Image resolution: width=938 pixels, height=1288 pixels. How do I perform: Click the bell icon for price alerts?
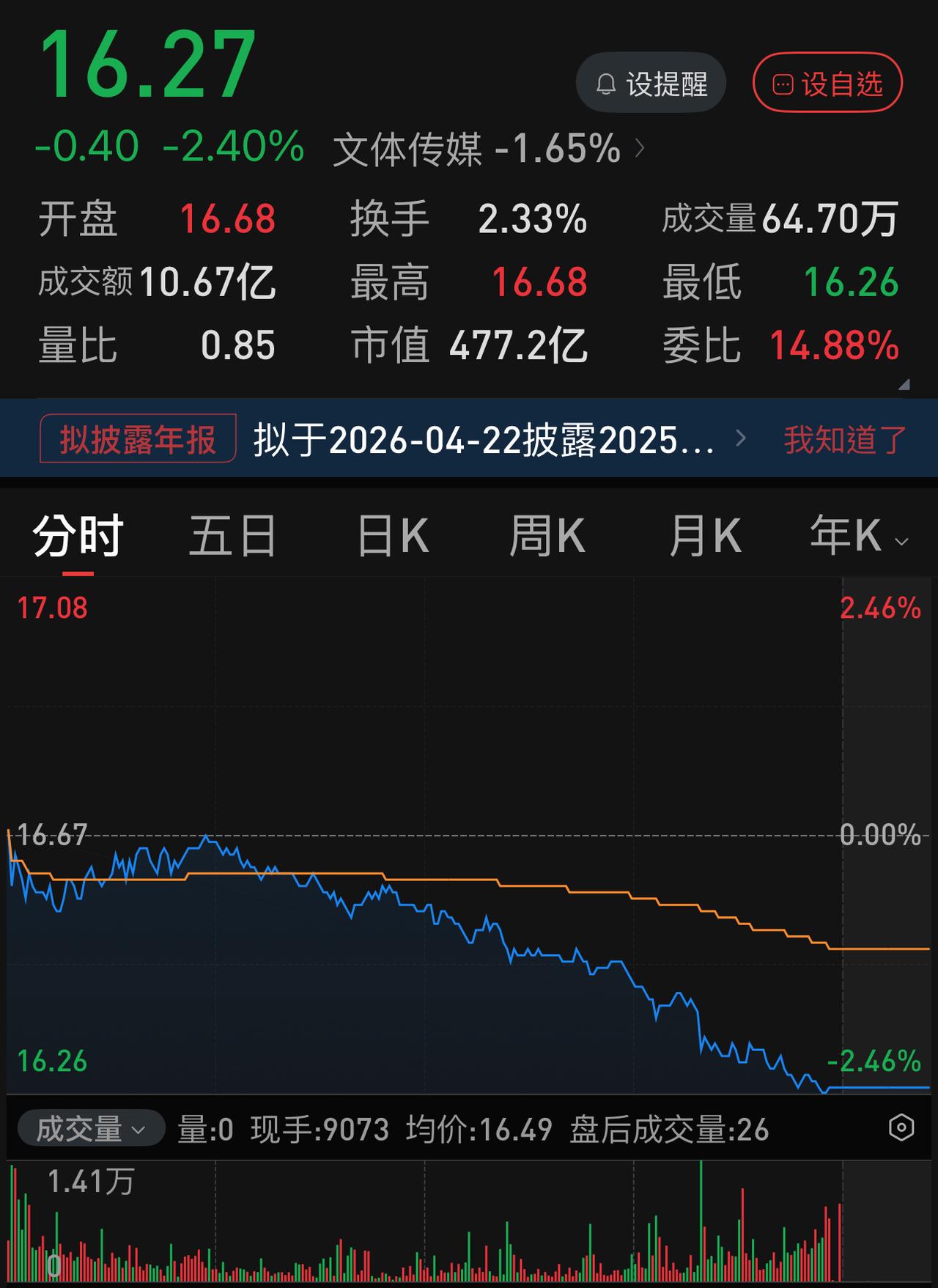click(x=605, y=83)
